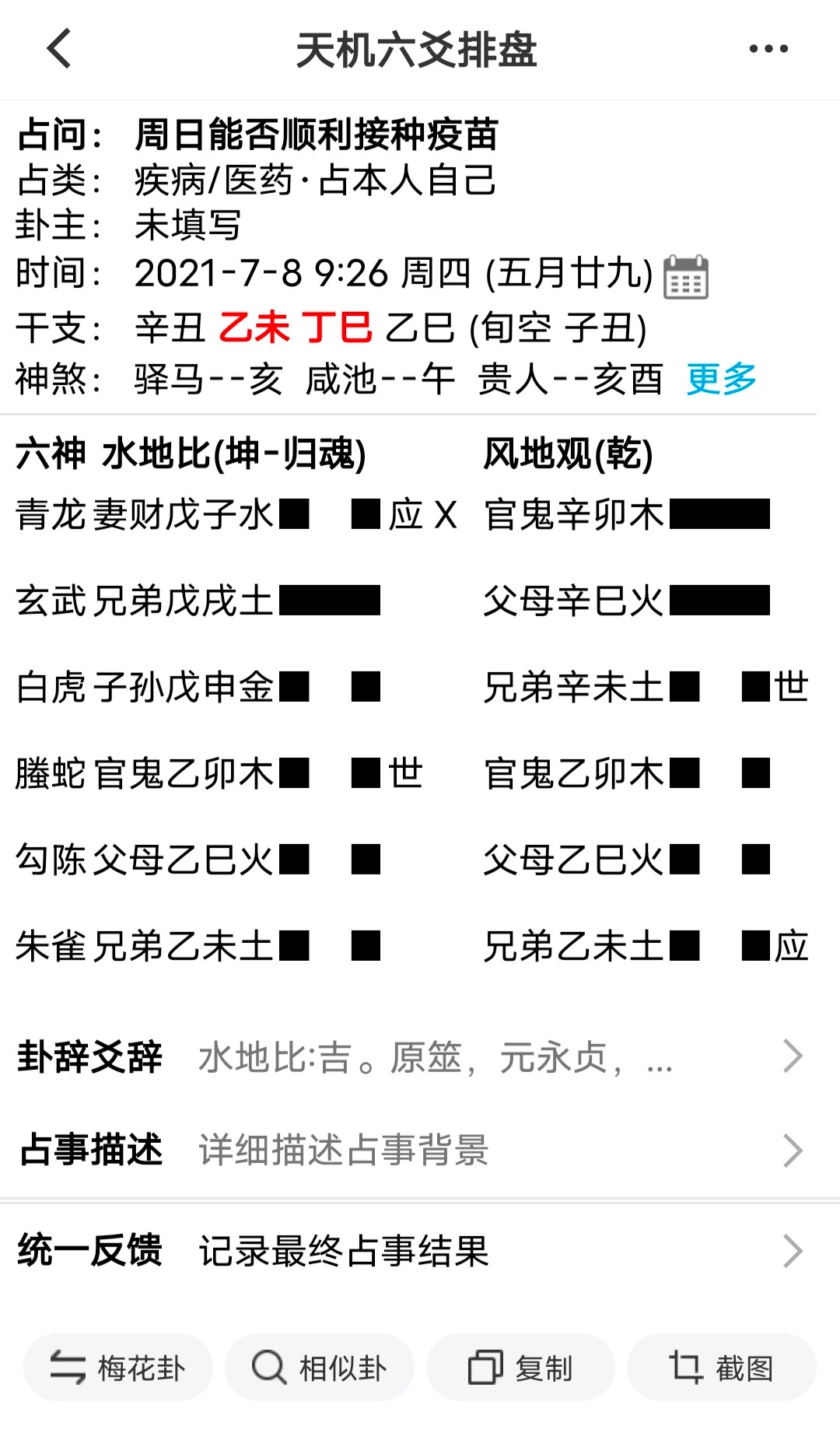Go back using the top-left arrow

[x=59, y=48]
